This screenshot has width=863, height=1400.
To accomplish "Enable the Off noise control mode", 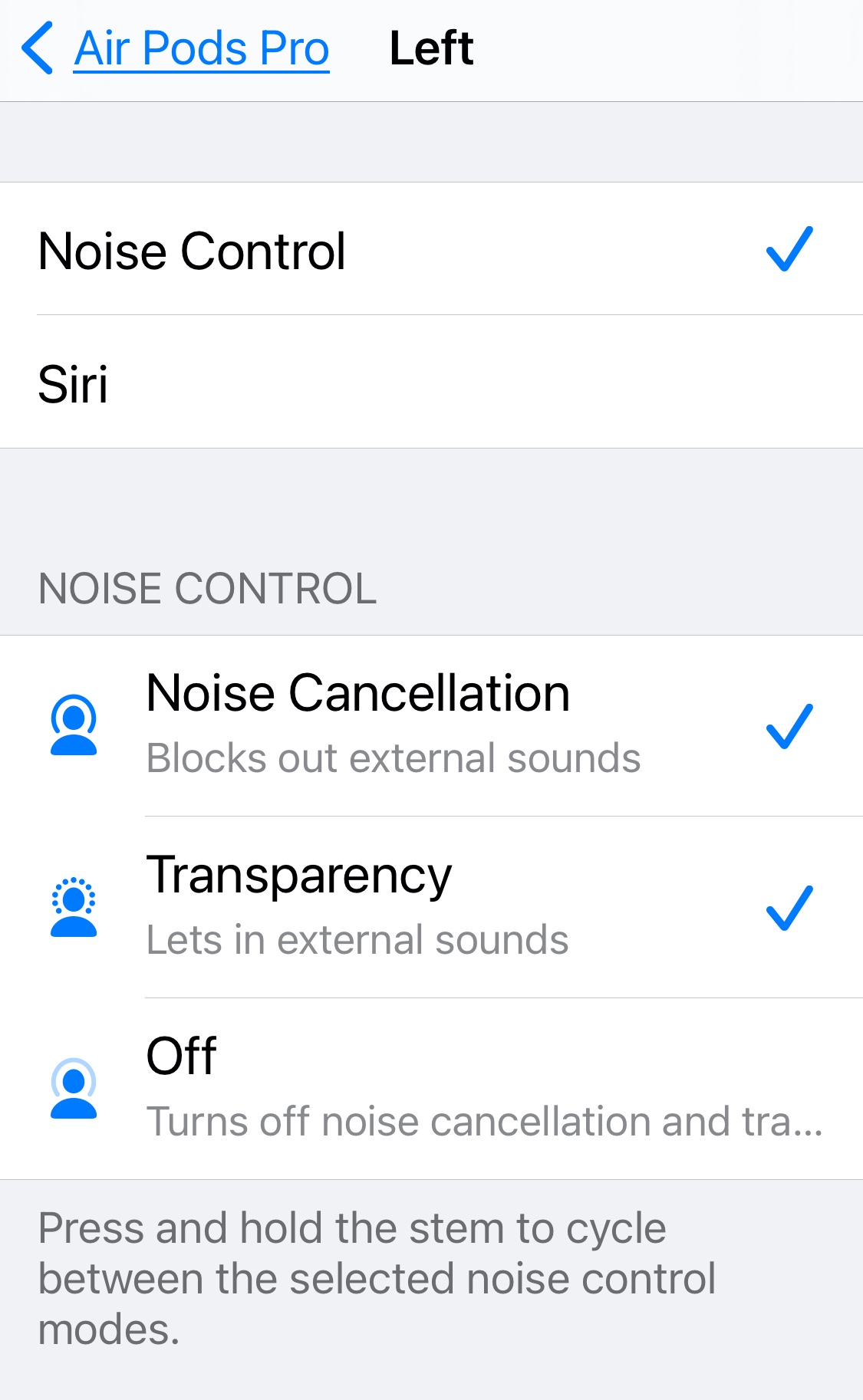I will 430,1087.
